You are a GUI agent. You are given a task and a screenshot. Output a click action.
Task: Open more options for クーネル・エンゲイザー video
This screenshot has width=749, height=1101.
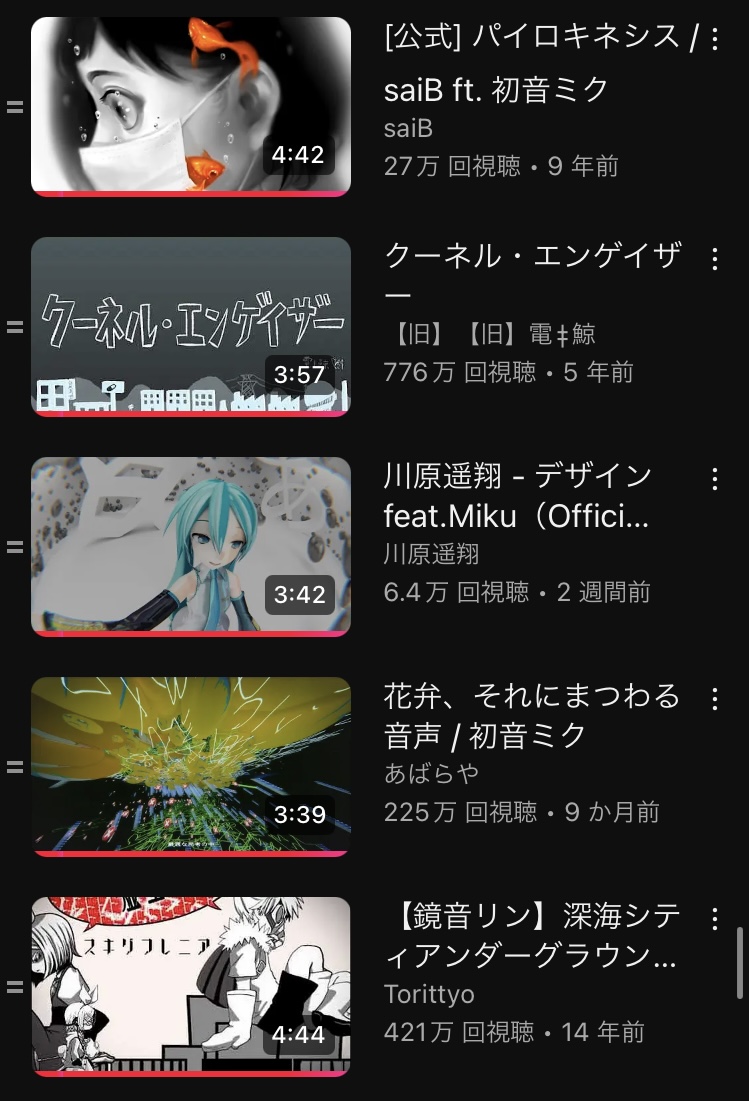tap(715, 259)
